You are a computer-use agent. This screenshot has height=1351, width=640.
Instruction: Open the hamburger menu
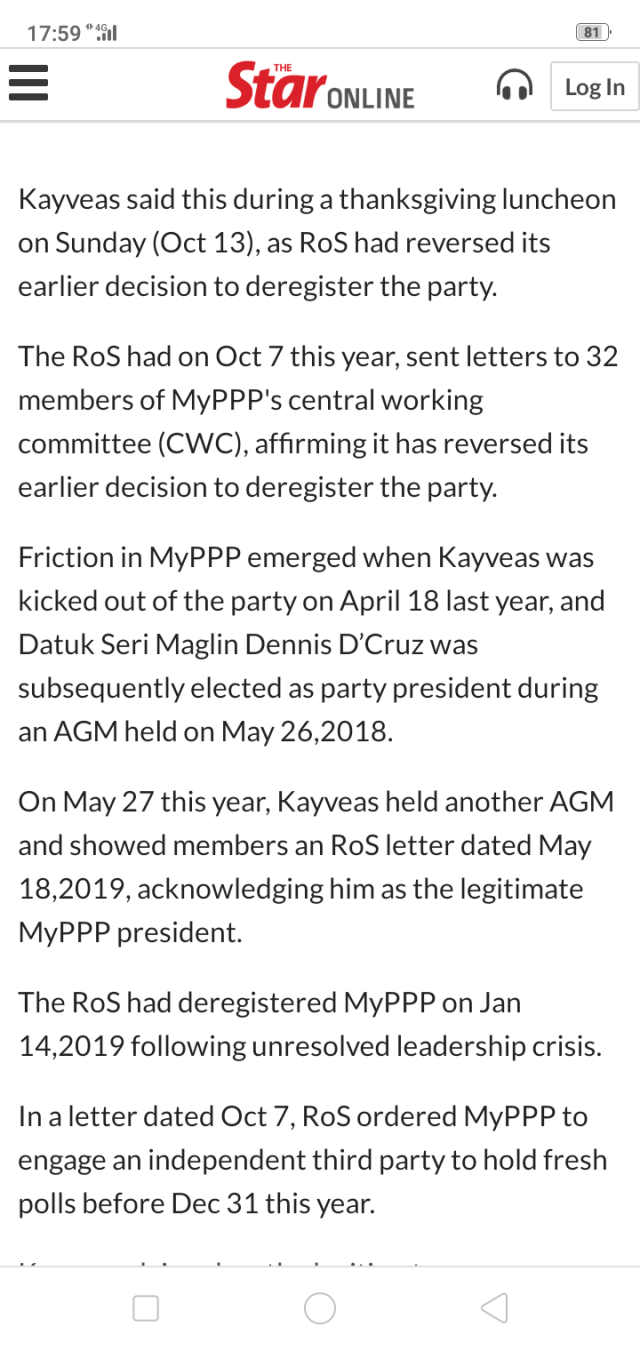(x=28, y=84)
